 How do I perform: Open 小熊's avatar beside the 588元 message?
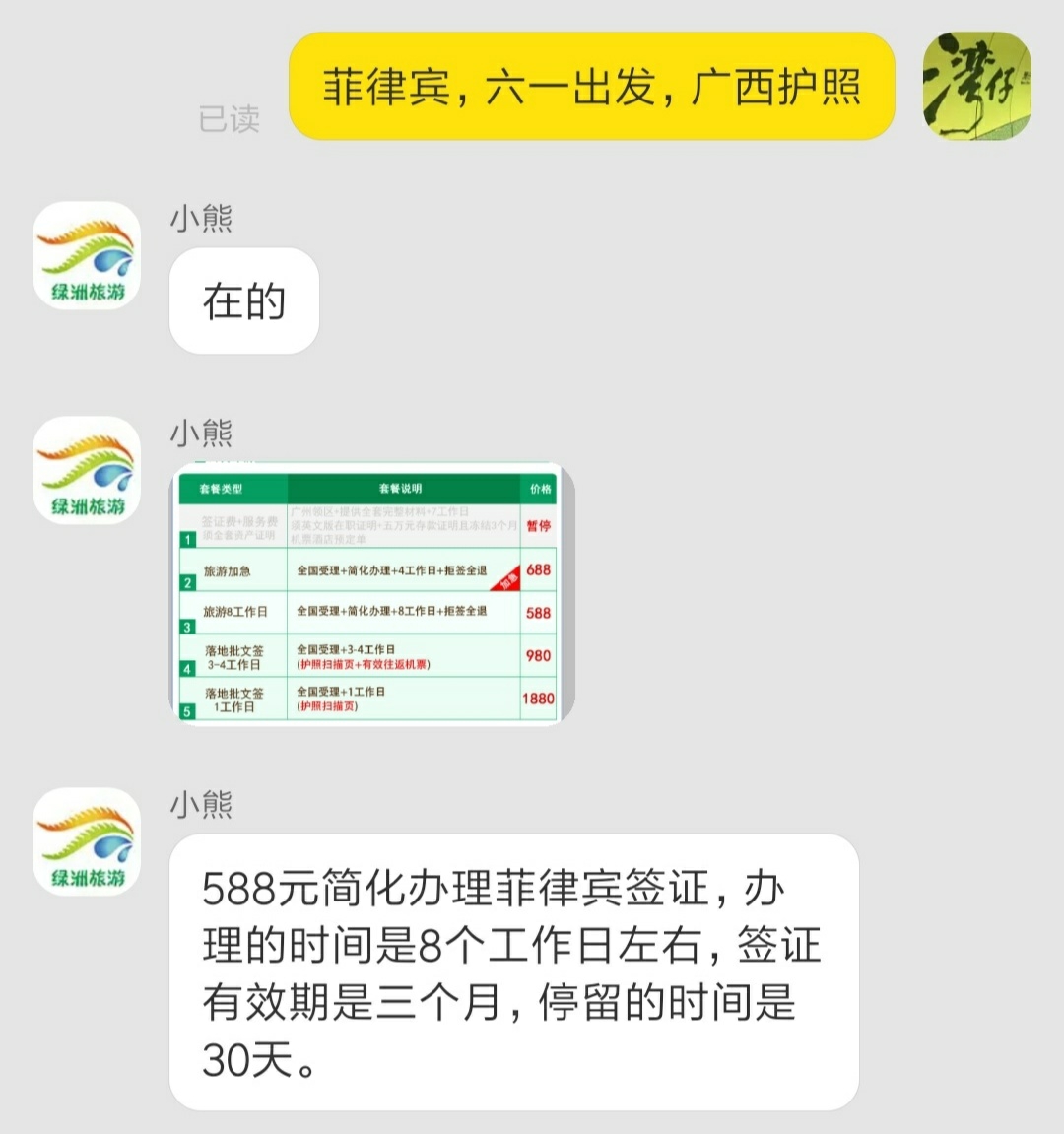[87, 841]
